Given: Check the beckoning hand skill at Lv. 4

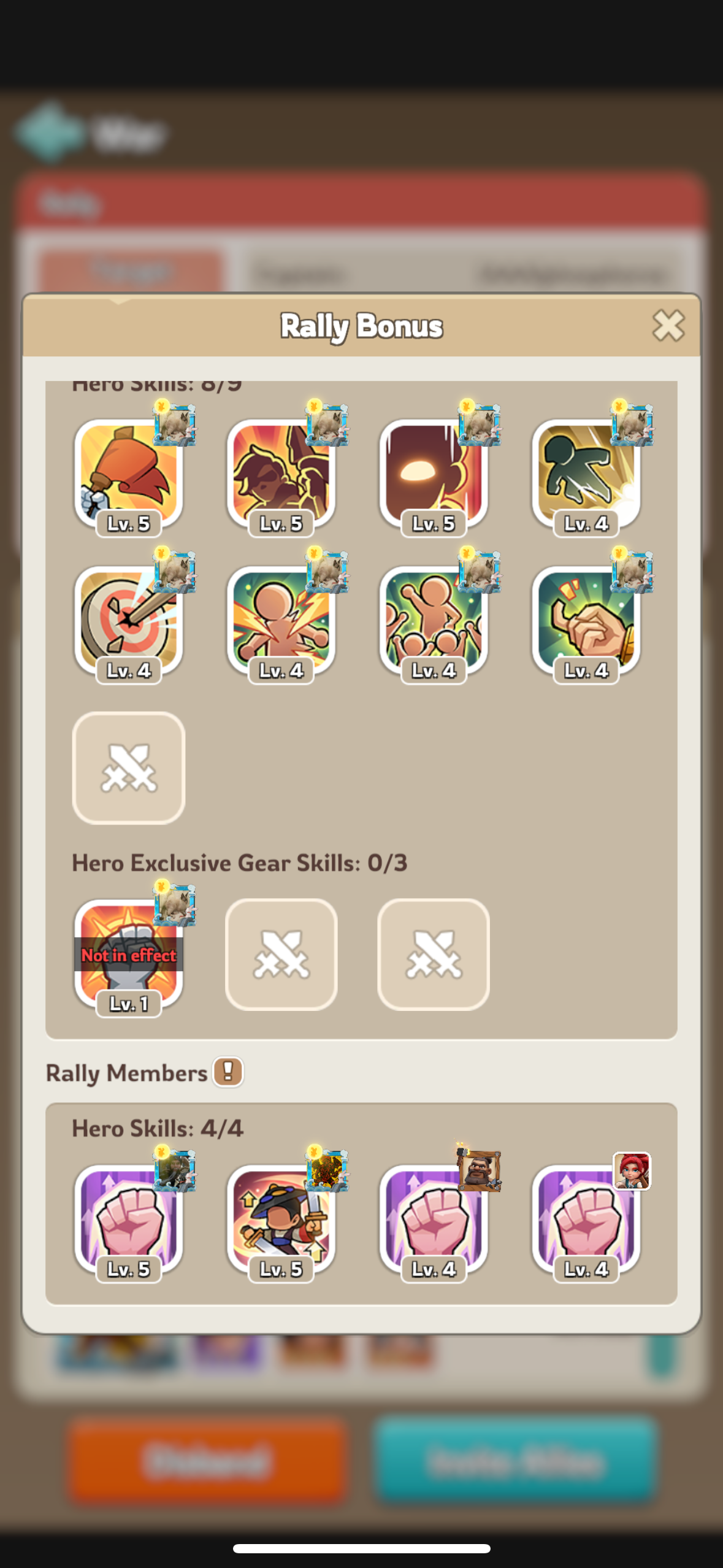Looking at the screenshot, I should coord(586,621).
